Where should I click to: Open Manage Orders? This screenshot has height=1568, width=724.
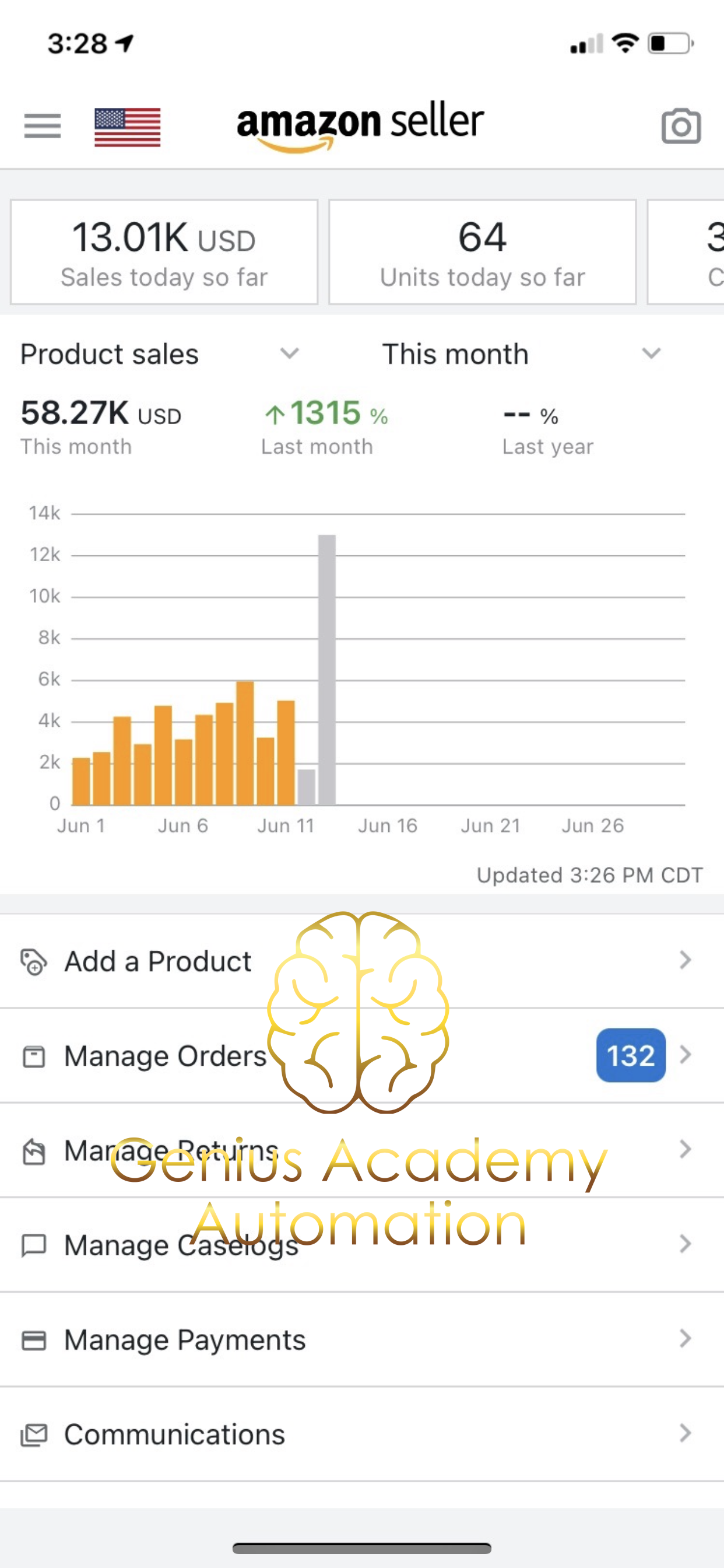pos(362,1055)
